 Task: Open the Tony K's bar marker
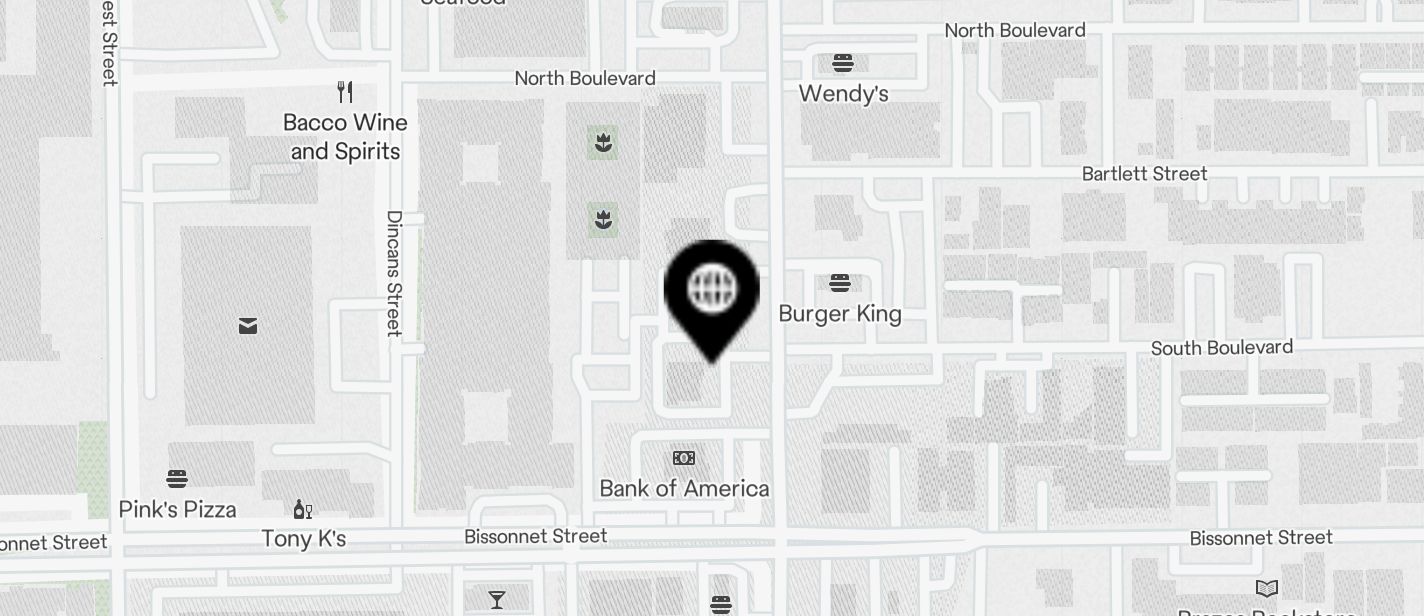point(303,510)
